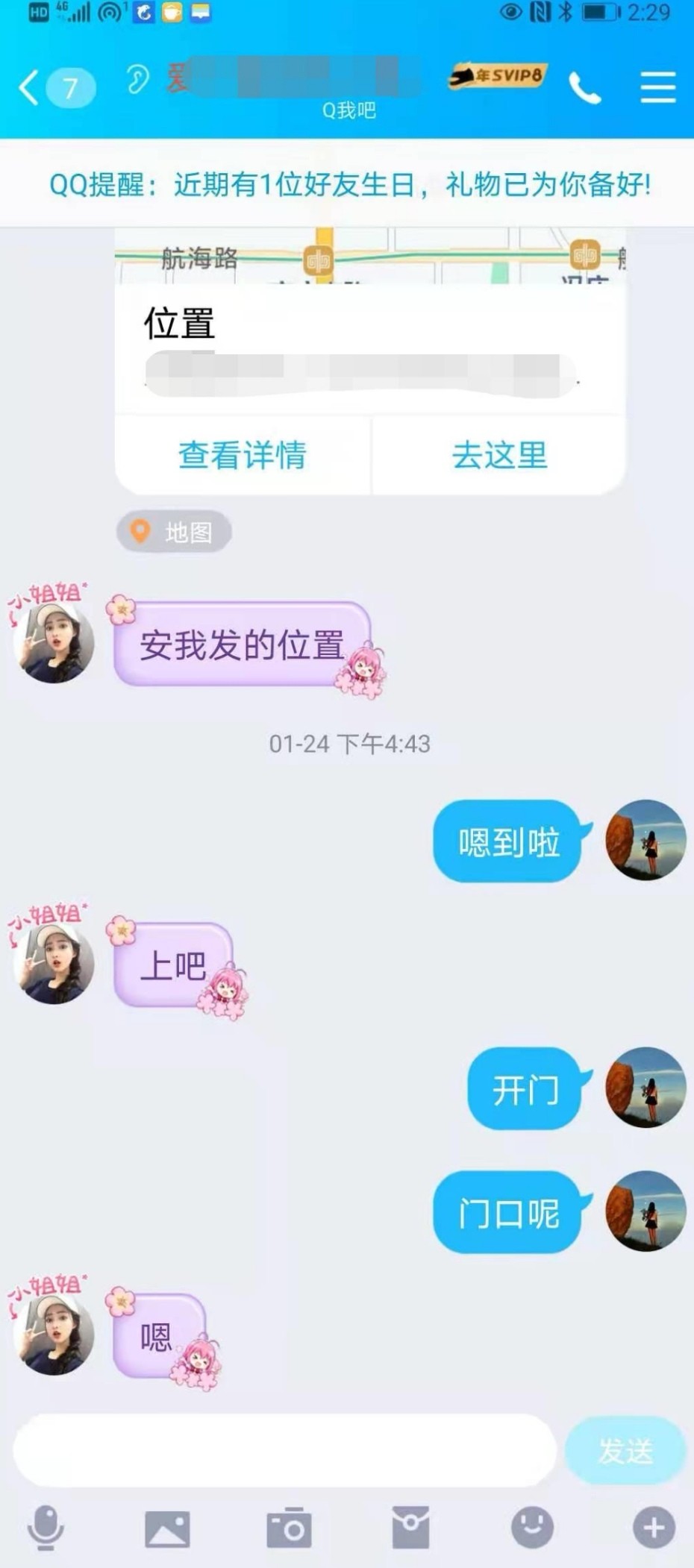Open the camera to take a photo
694x1568 pixels.
pyautogui.click(x=289, y=1528)
